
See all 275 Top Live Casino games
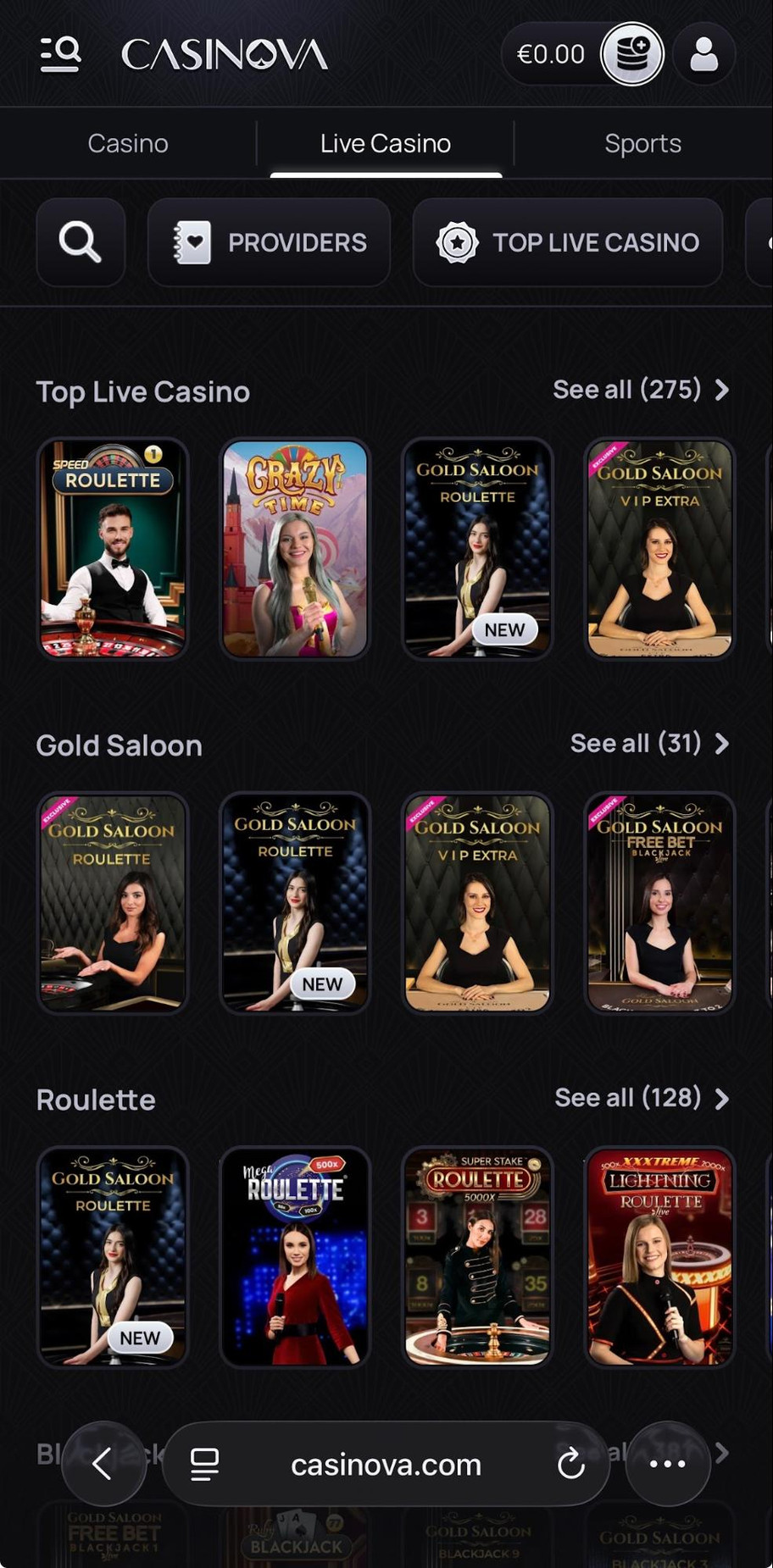tap(640, 390)
